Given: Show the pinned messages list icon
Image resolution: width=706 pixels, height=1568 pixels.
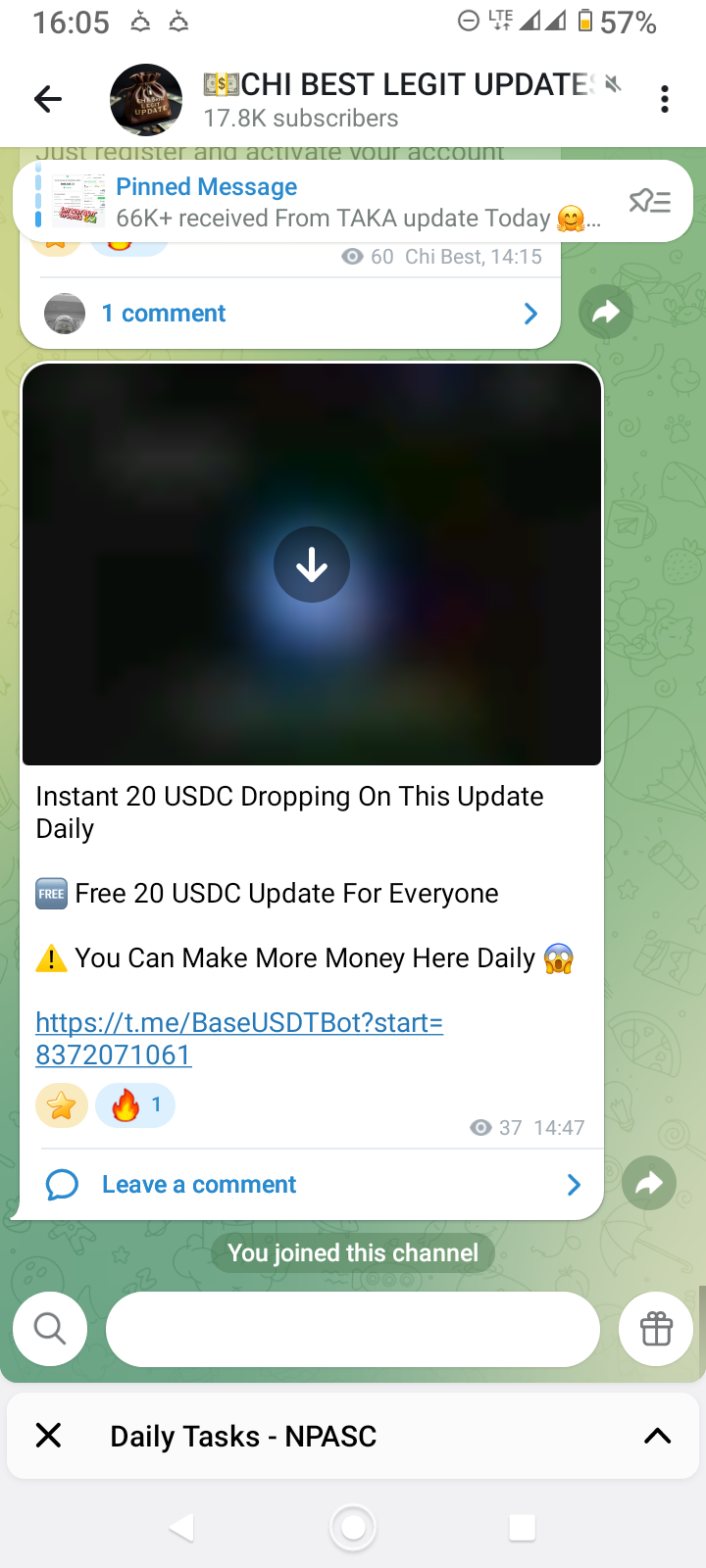Looking at the screenshot, I should (649, 202).
